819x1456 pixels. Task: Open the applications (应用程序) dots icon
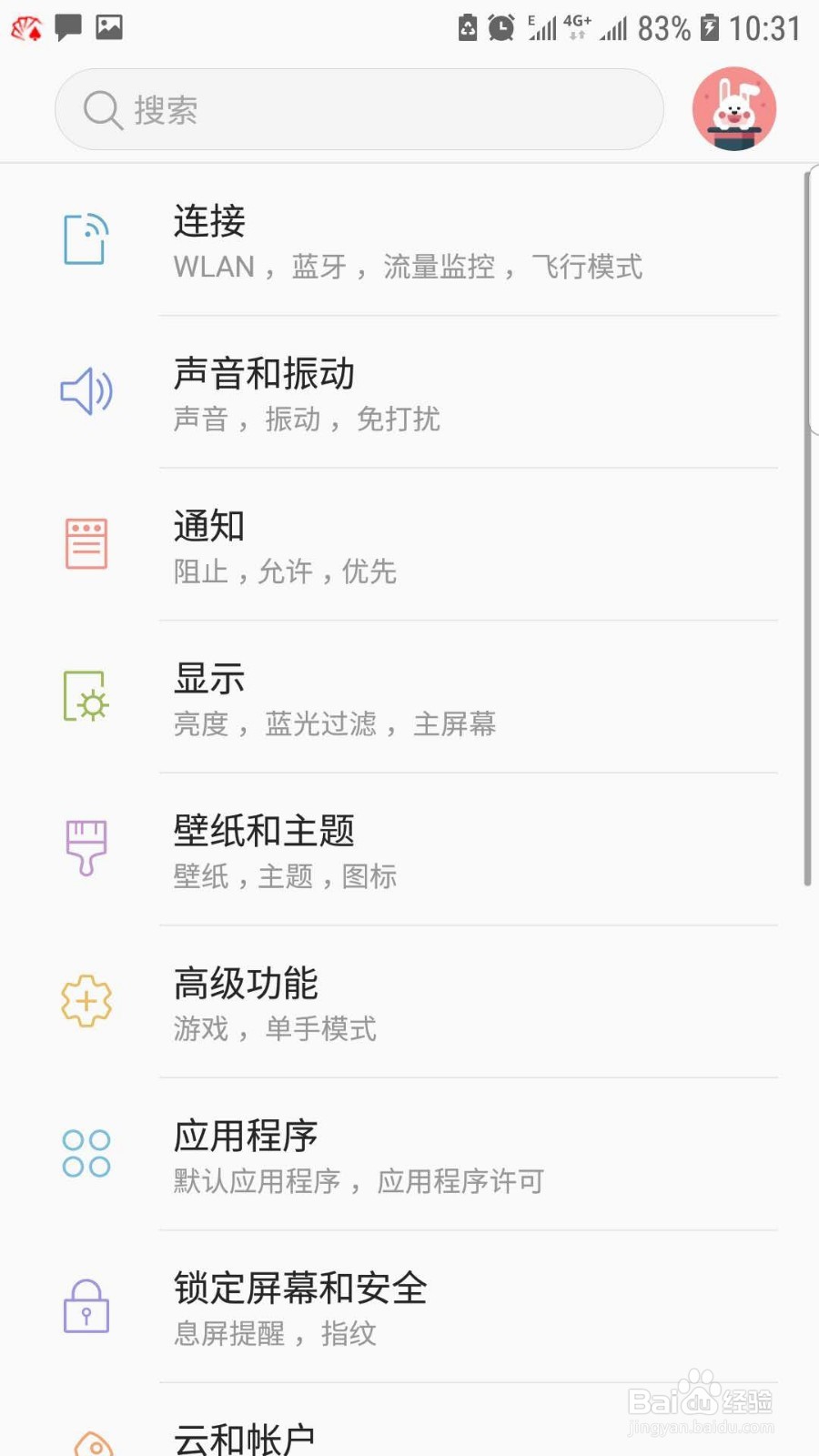[86, 1153]
